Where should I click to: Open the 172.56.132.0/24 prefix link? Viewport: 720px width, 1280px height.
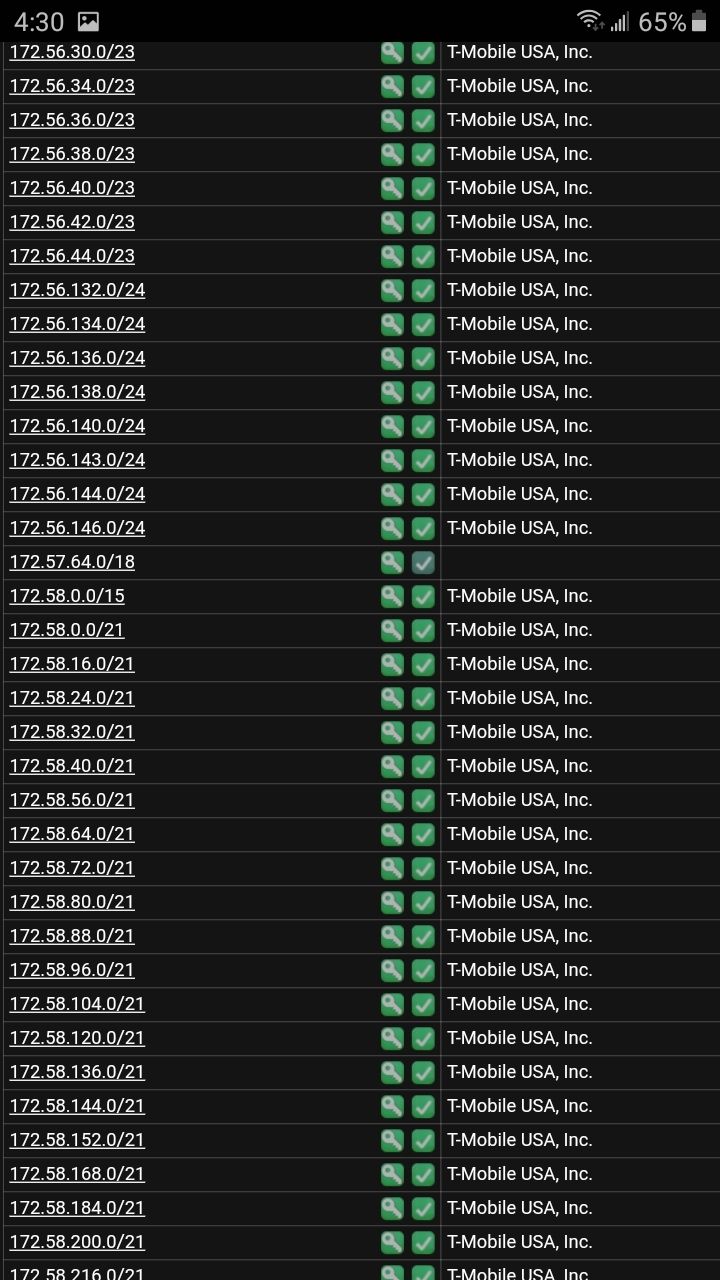click(77, 290)
